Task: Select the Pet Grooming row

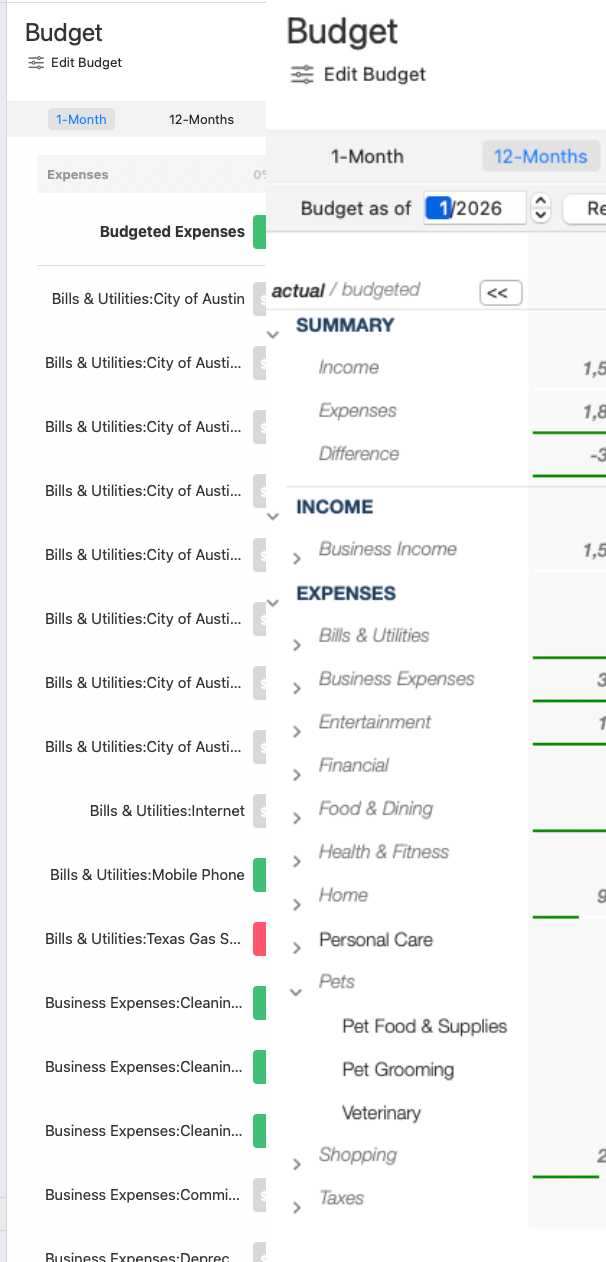Action: pyautogui.click(x=398, y=1070)
